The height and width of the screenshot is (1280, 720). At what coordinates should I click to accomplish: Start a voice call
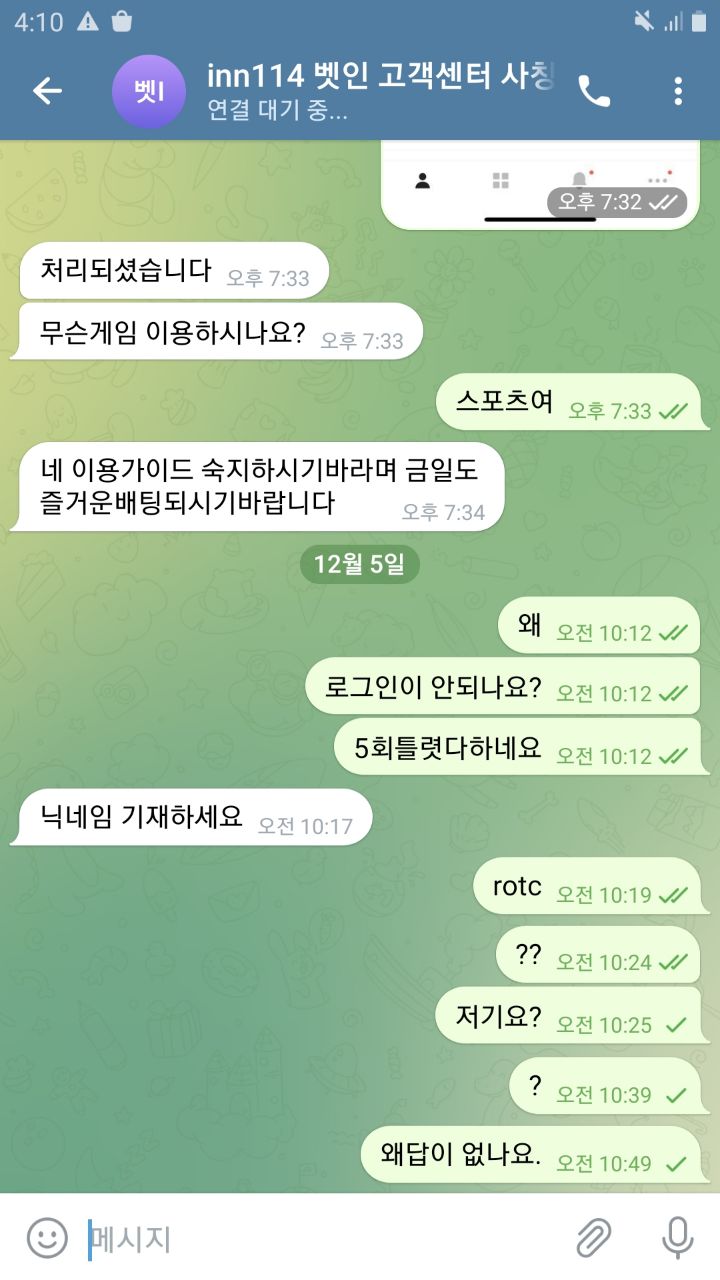[594, 91]
